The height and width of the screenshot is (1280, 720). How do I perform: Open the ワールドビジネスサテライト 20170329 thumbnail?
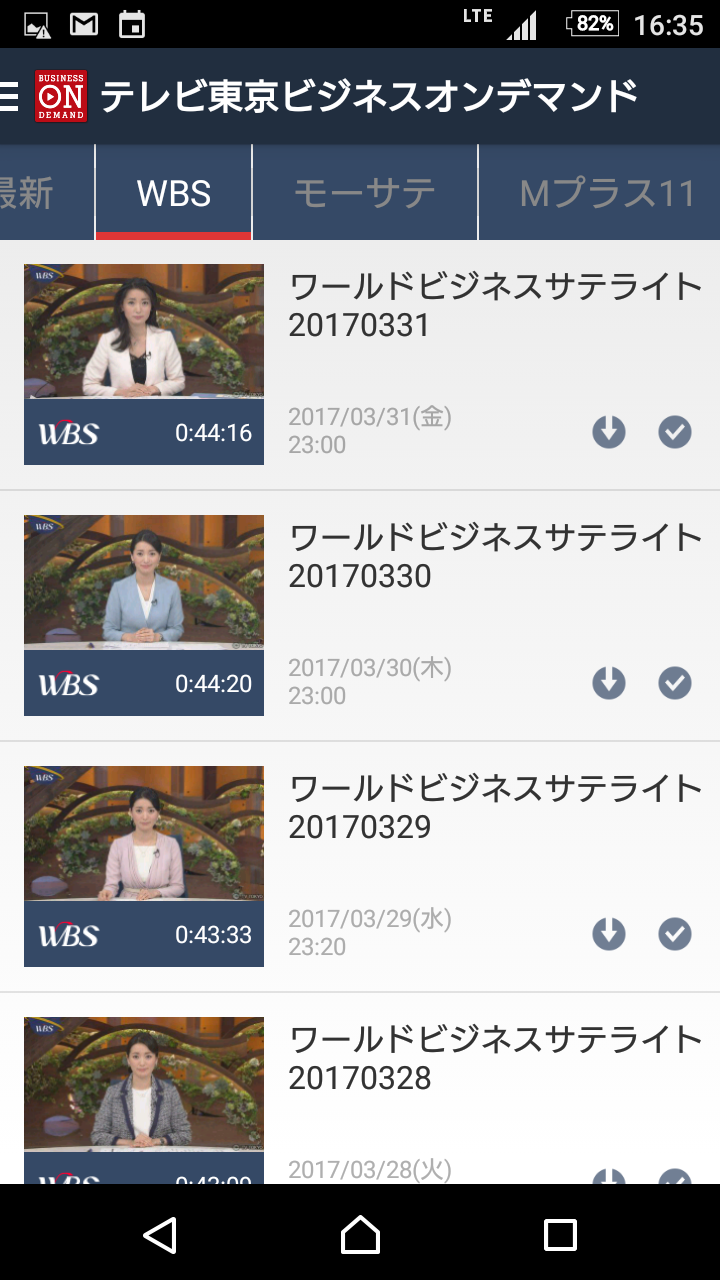pos(144,866)
